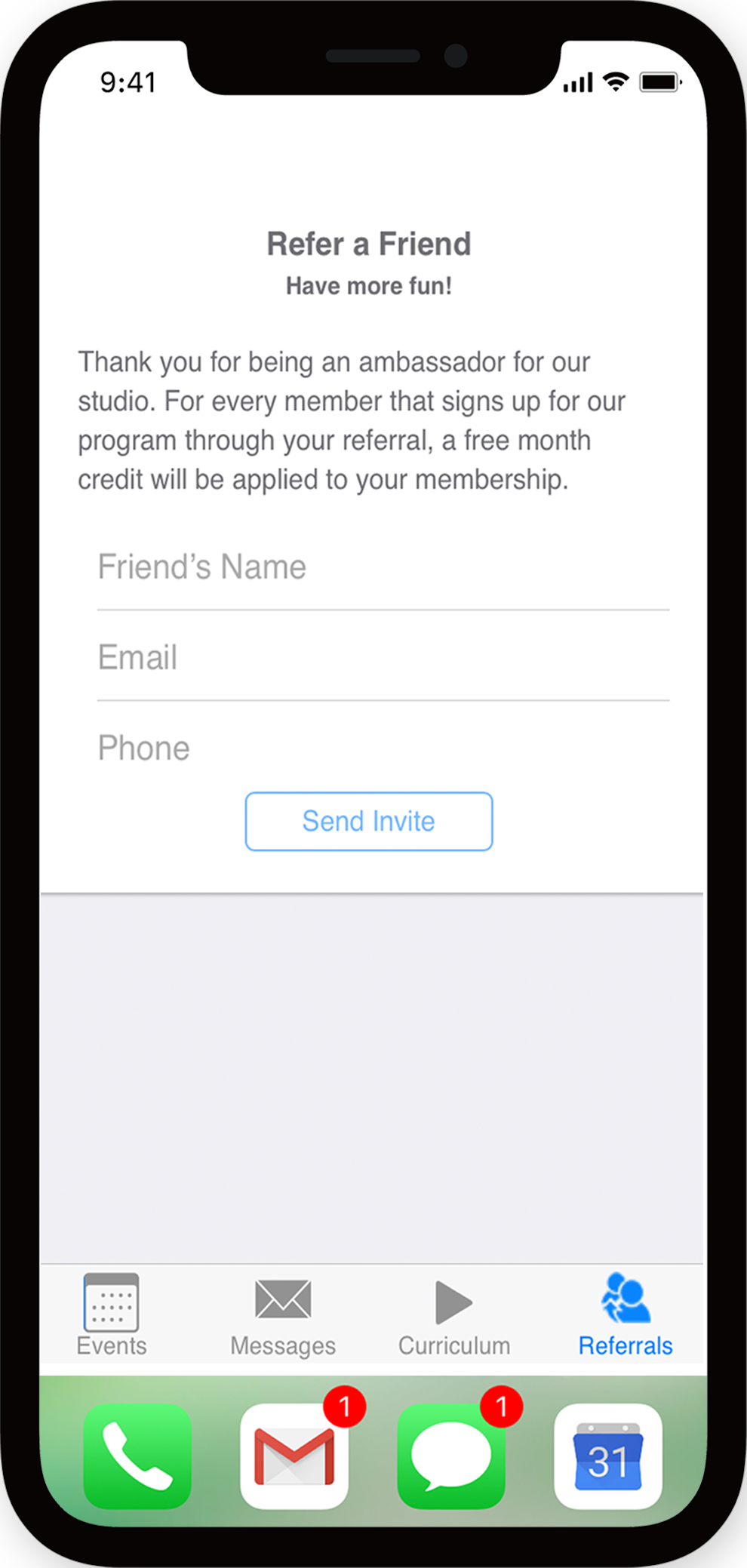Open the green iMessage app in the dock
The image size is (747, 1568).
click(x=451, y=1456)
